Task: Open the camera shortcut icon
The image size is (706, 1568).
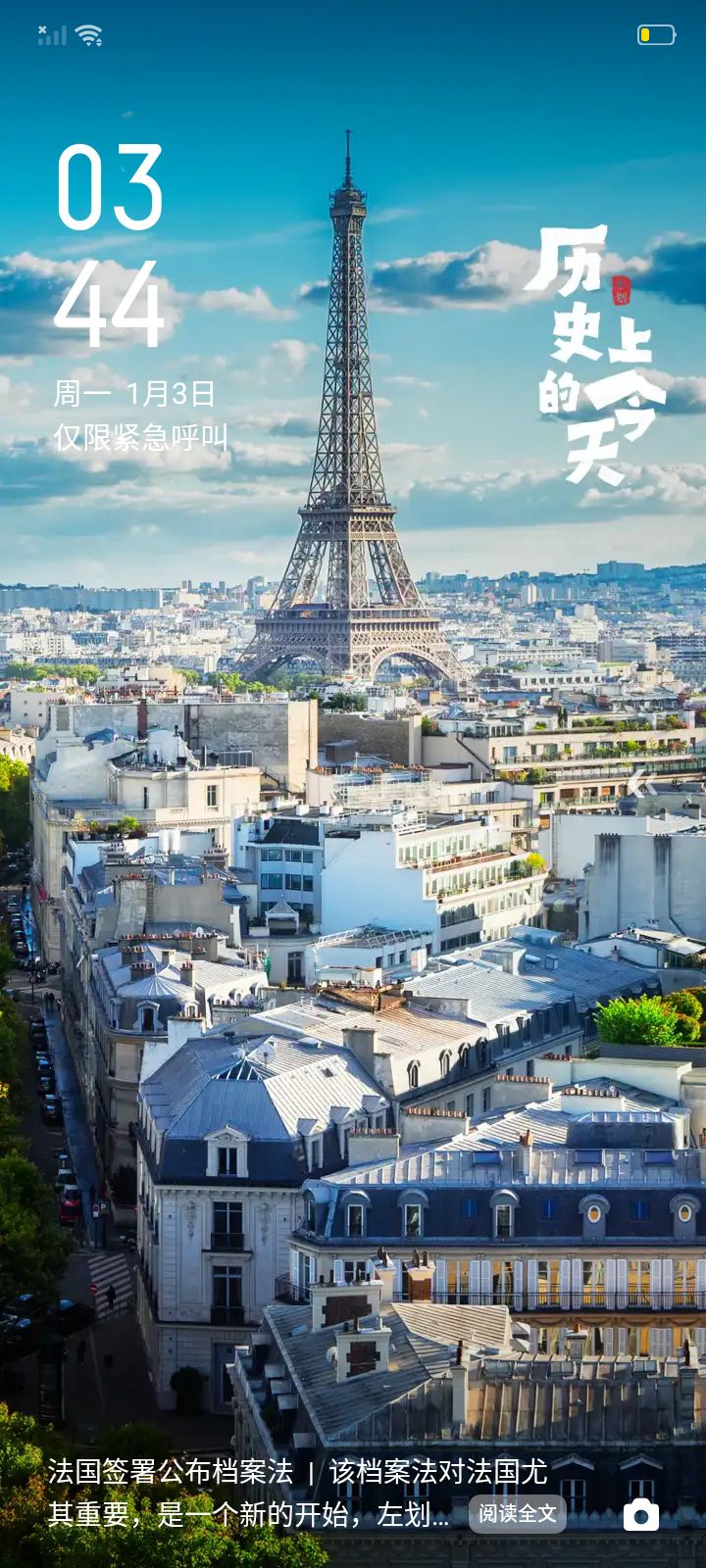Action: coord(641,1515)
